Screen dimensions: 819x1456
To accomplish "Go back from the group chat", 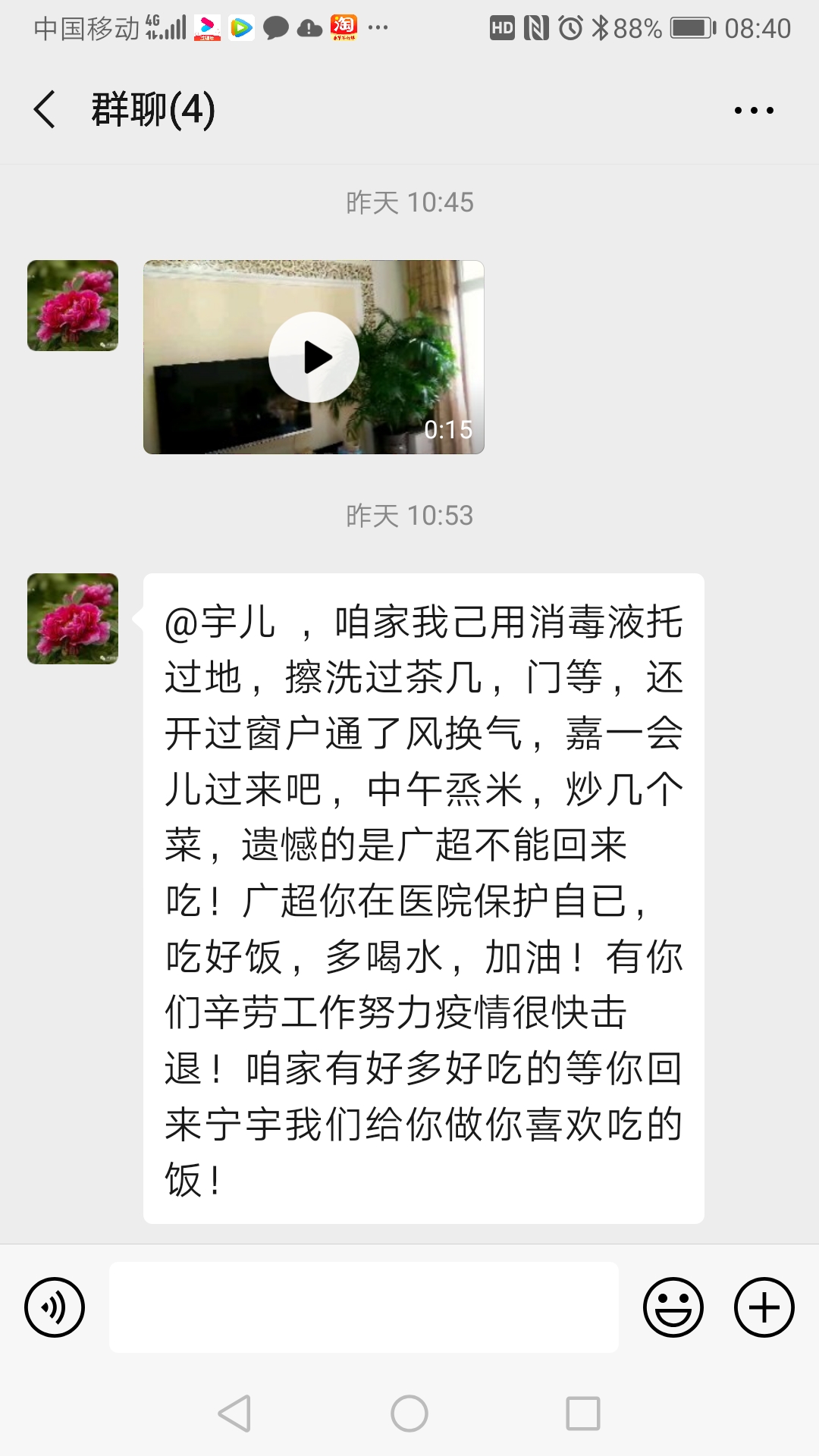I will point(45,110).
